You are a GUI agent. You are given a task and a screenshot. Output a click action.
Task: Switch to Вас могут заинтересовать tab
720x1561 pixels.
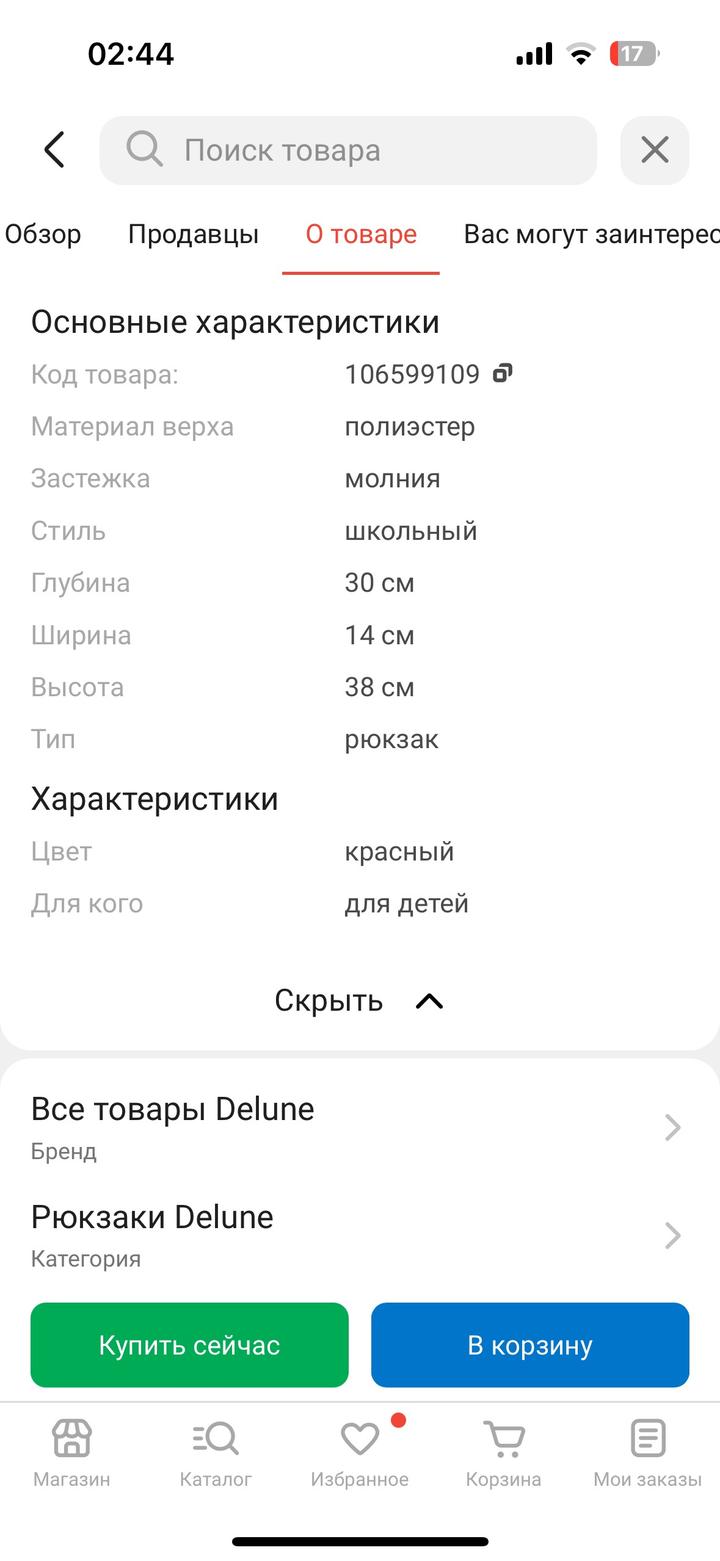point(590,234)
